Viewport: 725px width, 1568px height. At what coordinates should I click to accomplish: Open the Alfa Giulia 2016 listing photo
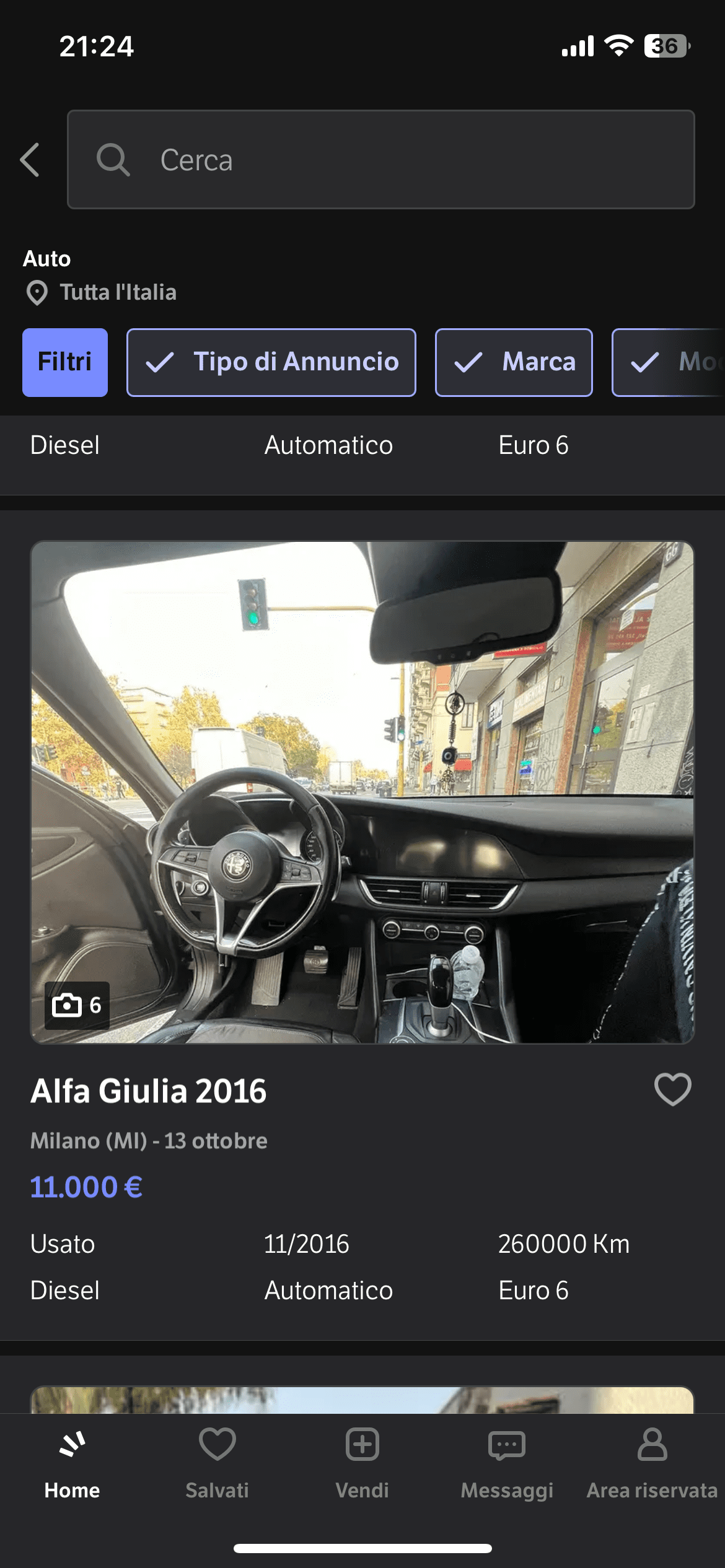click(362, 793)
